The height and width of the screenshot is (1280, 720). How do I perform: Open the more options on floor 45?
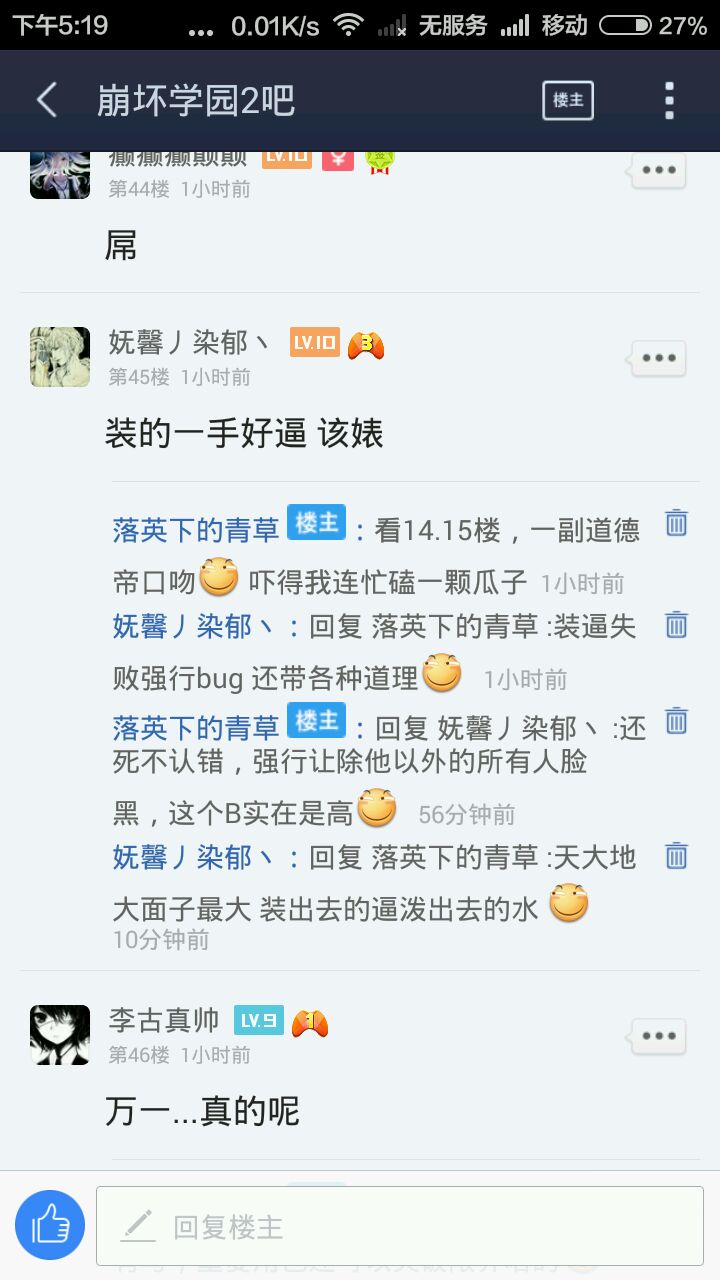tap(658, 359)
